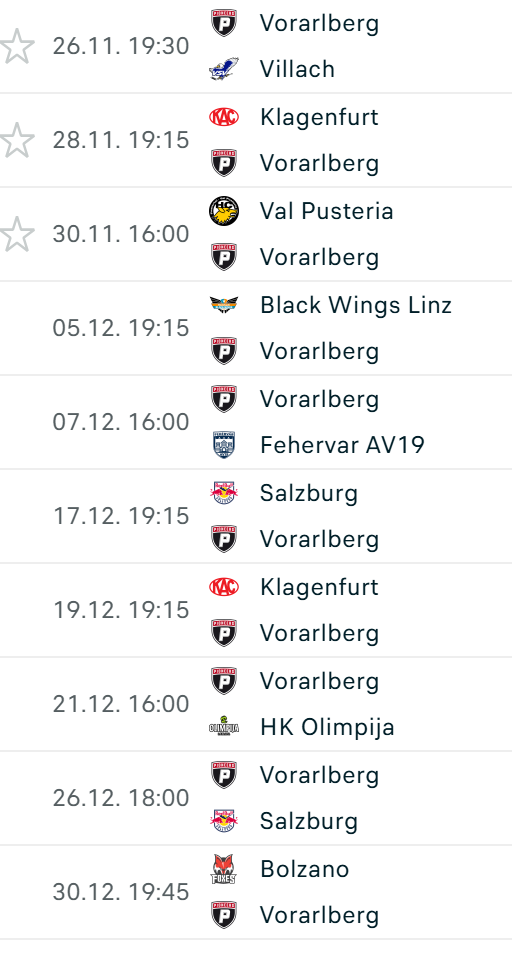The height and width of the screenshot is (962, 512).
Task: Open Black Wings Linz vs Vorarlberg fixture
Action: 256,328
